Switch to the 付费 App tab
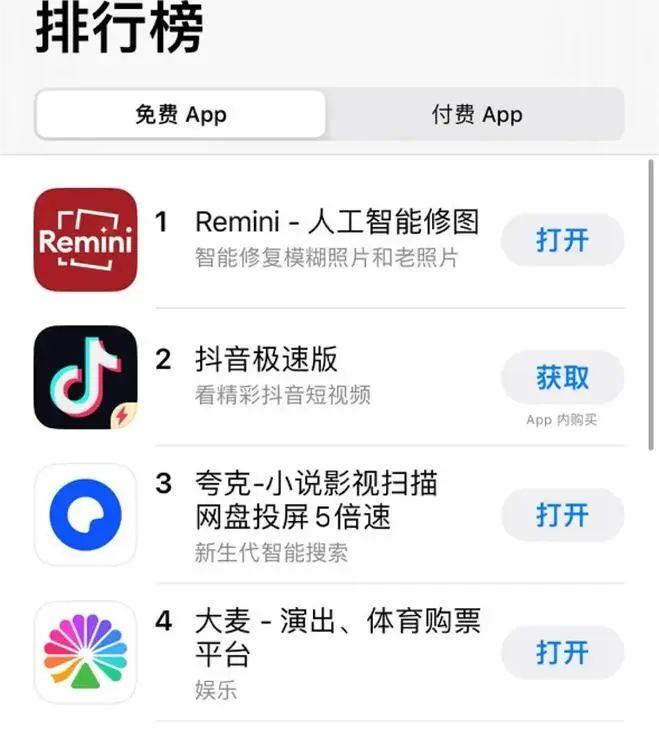This screenshot has width=659, height=730. point(476,115)
